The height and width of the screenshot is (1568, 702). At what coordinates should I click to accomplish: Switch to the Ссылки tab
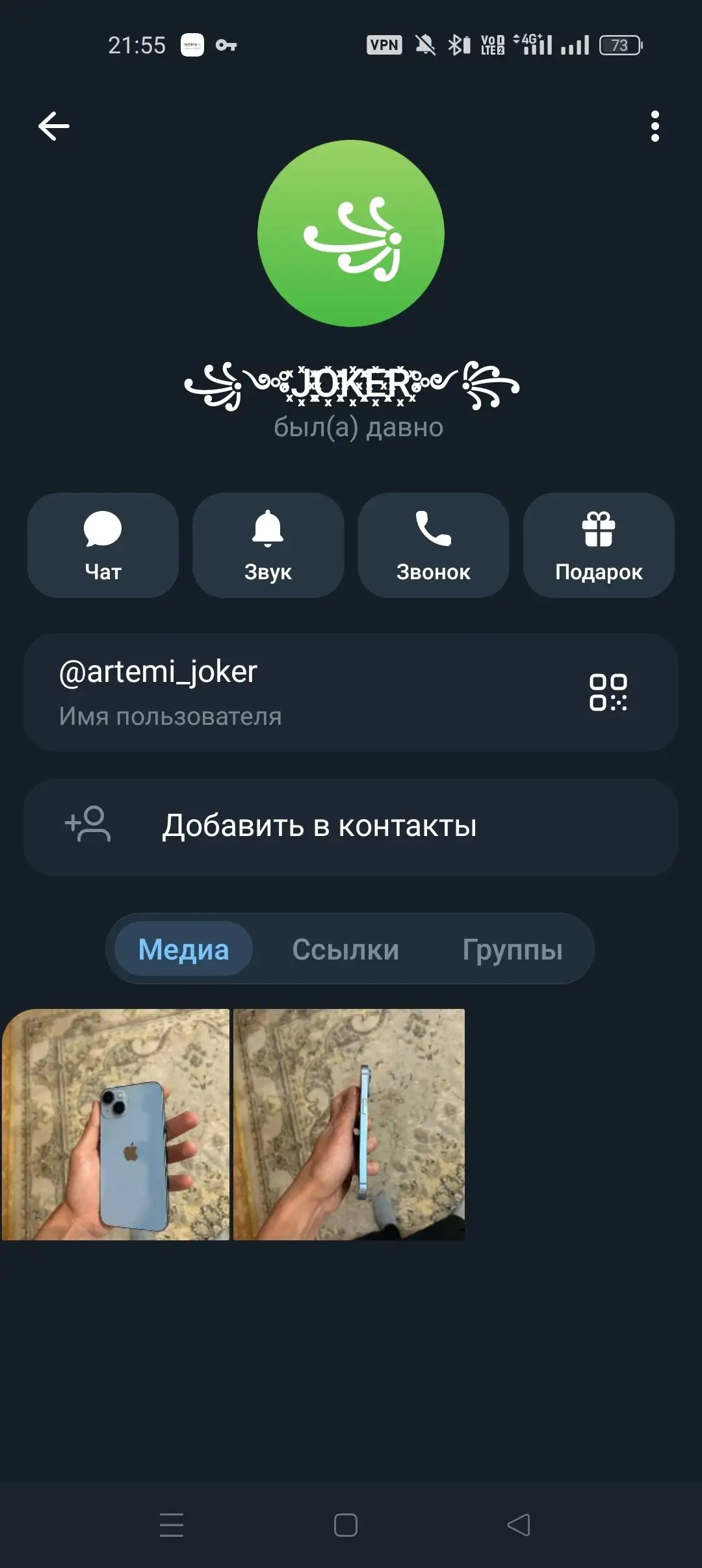coord(346,948)
